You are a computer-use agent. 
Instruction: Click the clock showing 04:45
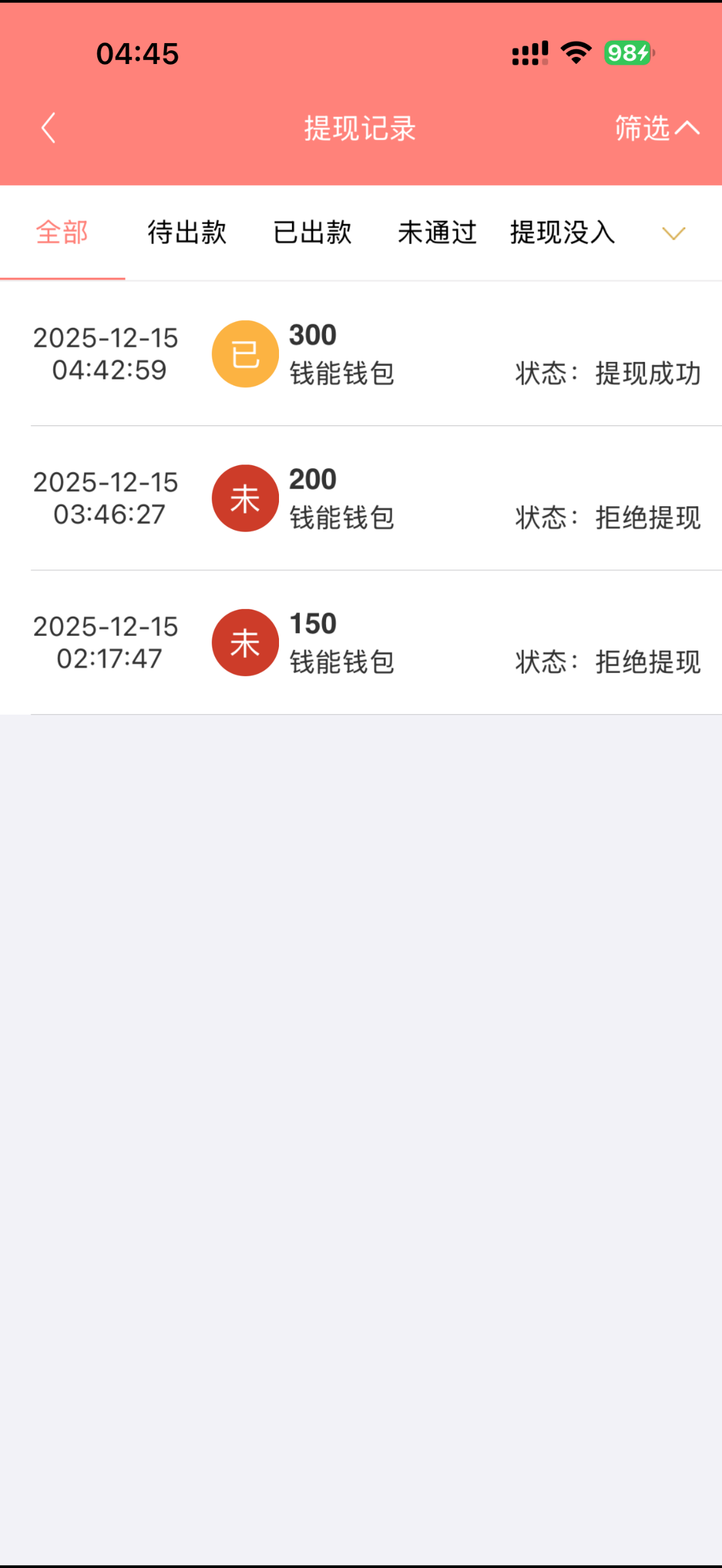coord(137,54)
